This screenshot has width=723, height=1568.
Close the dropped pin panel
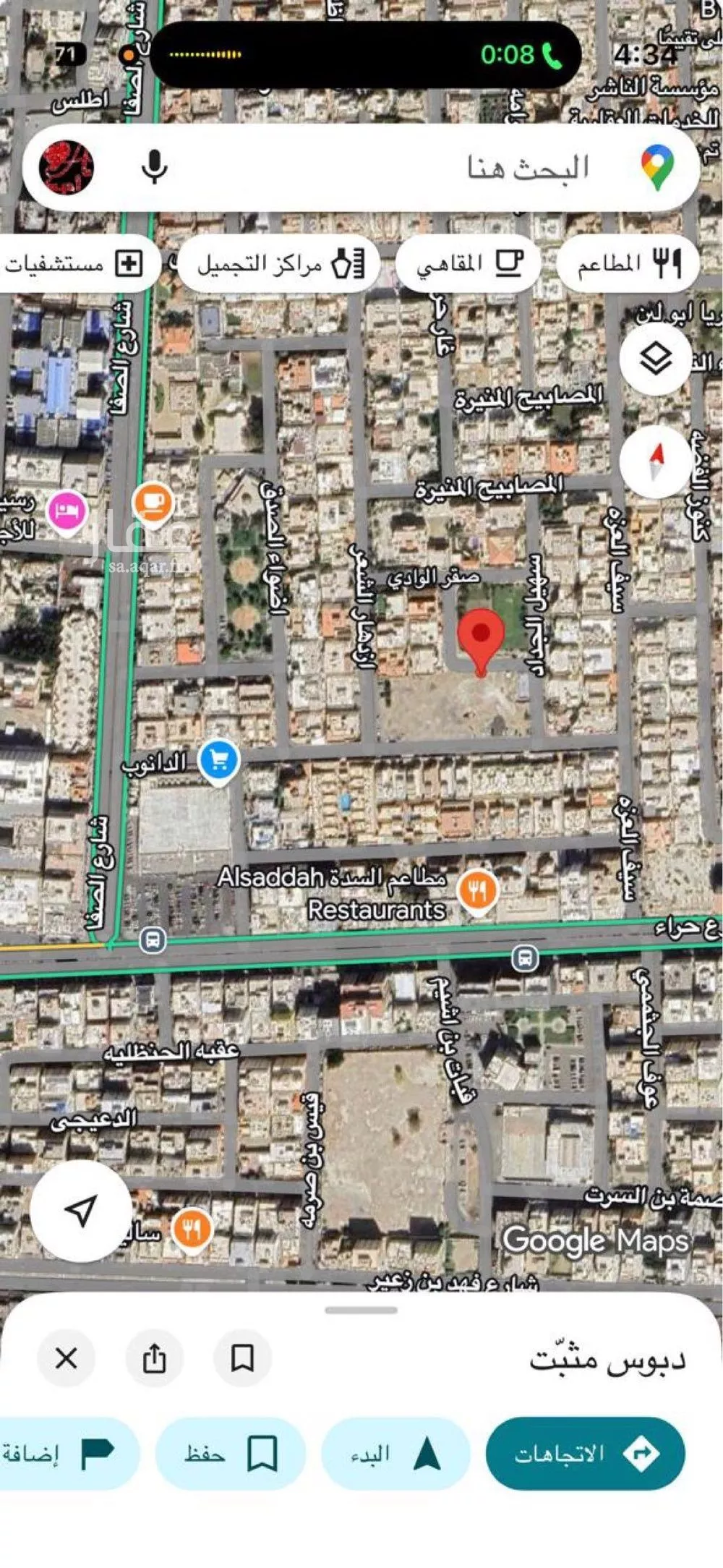click(67, 1358)
